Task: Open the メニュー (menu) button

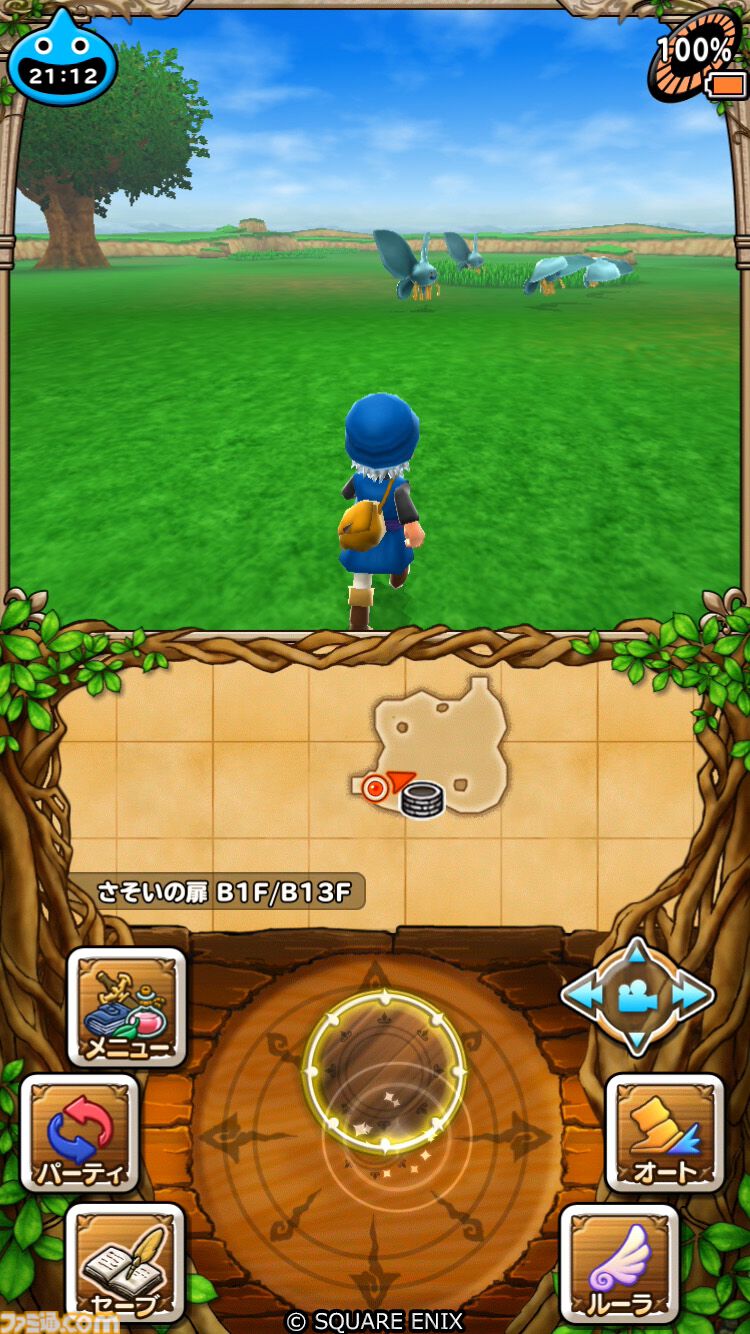Action: click(x=127, y=1007)
